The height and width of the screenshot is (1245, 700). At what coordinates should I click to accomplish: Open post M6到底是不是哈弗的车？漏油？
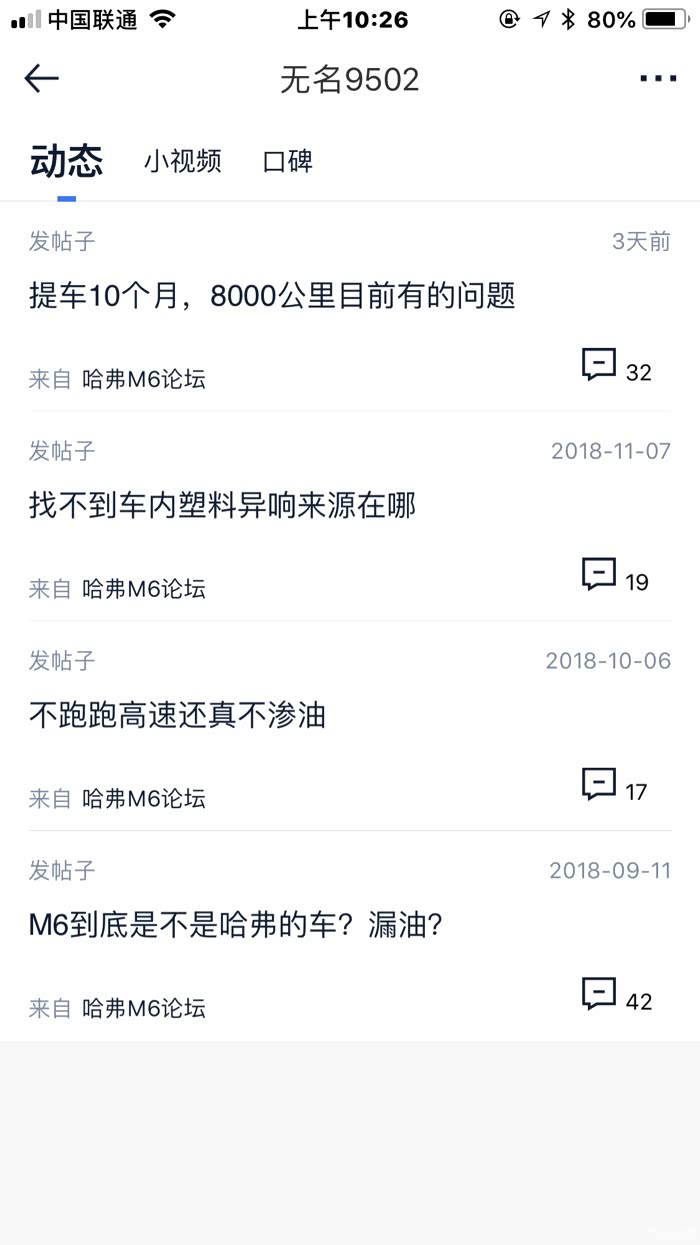(x=236, y=926)
